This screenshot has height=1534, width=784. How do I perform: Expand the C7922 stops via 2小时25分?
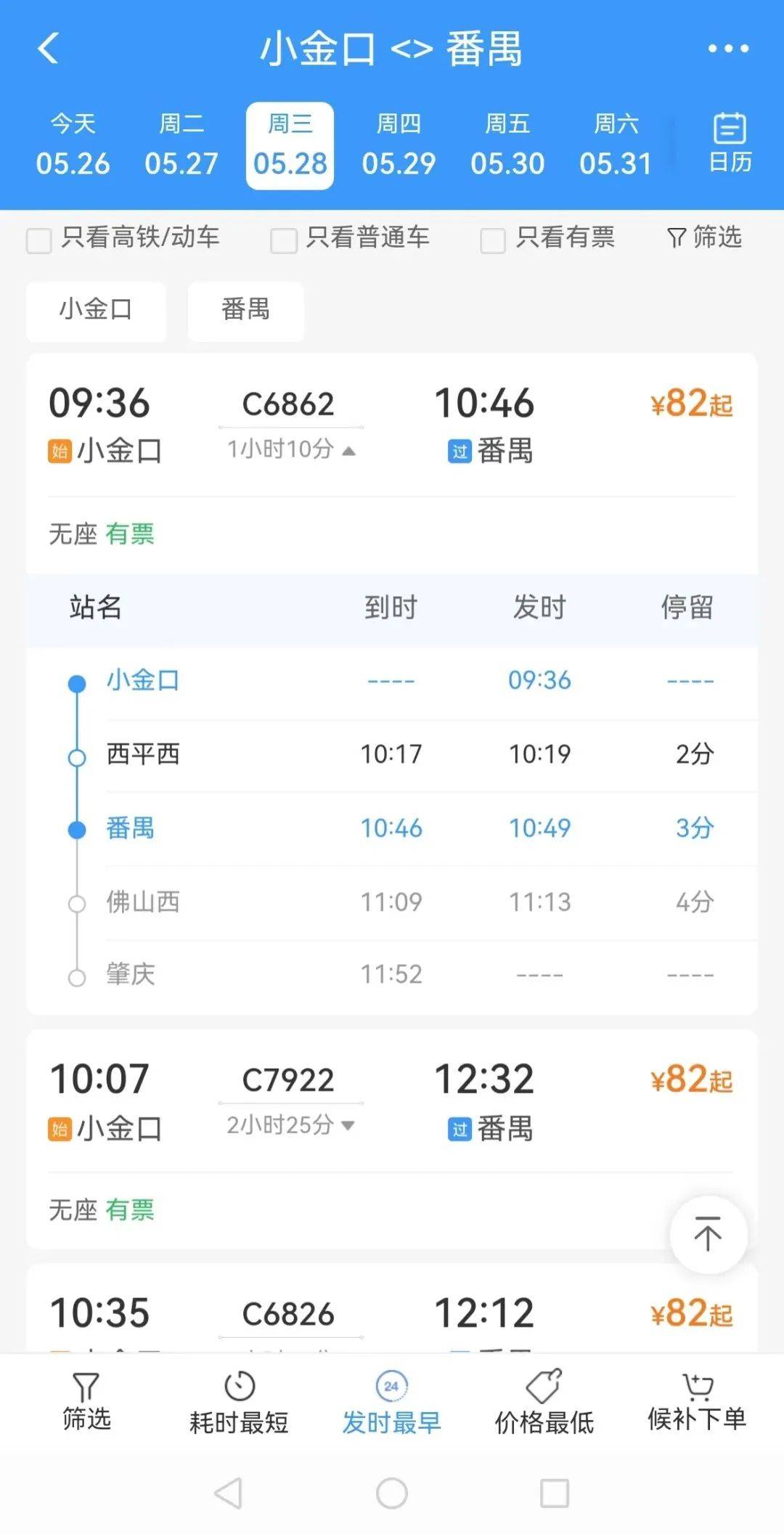pyautogui.click(x=290, y=1125)
